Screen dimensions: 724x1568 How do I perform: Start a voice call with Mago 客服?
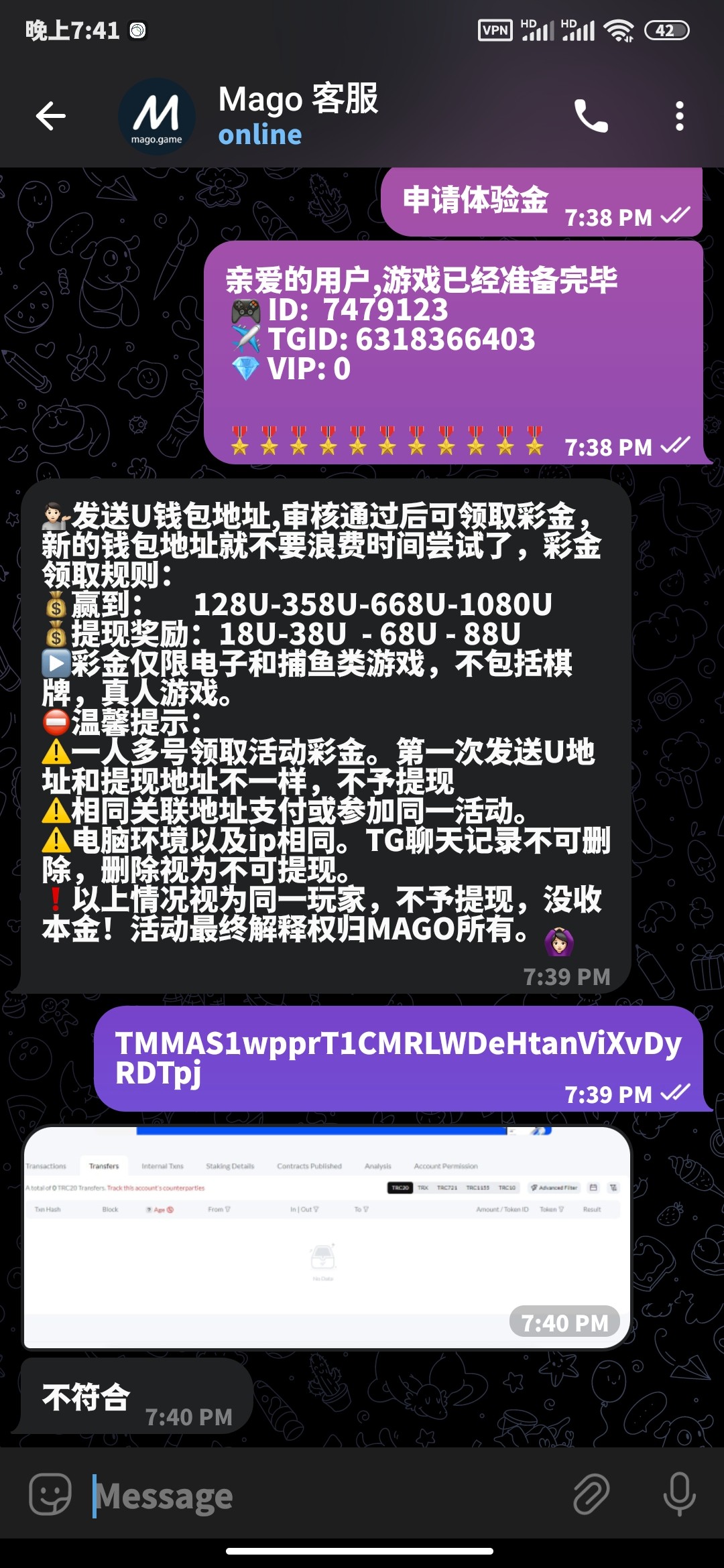click(591, 116)
